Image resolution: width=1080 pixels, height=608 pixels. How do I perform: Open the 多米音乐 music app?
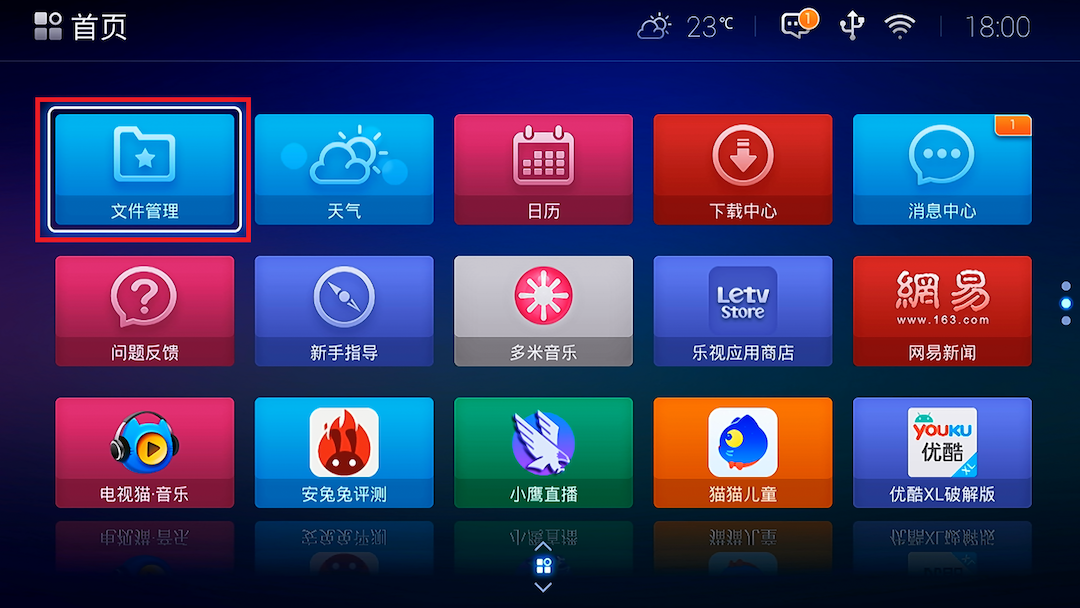pos(543,310)
